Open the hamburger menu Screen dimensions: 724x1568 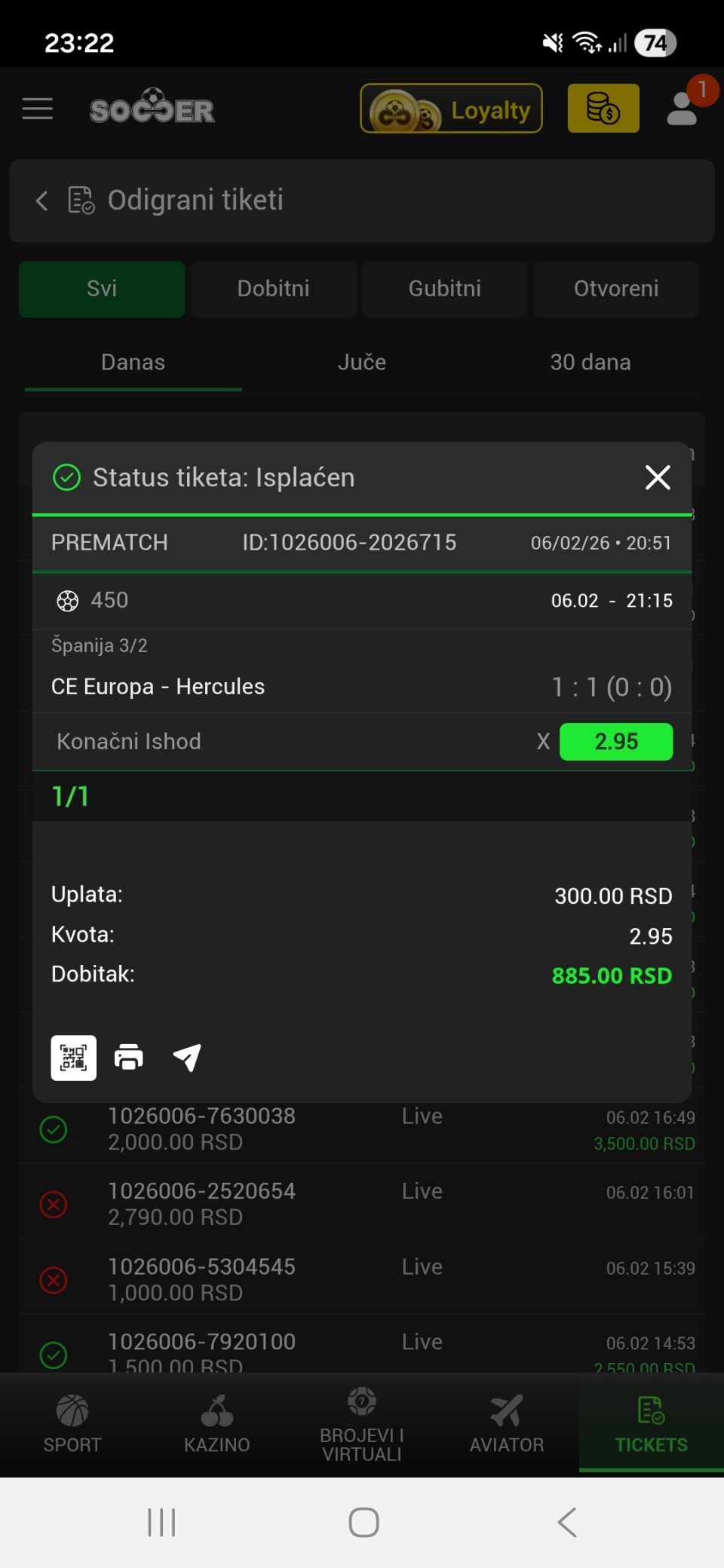[x=38, y=109]
